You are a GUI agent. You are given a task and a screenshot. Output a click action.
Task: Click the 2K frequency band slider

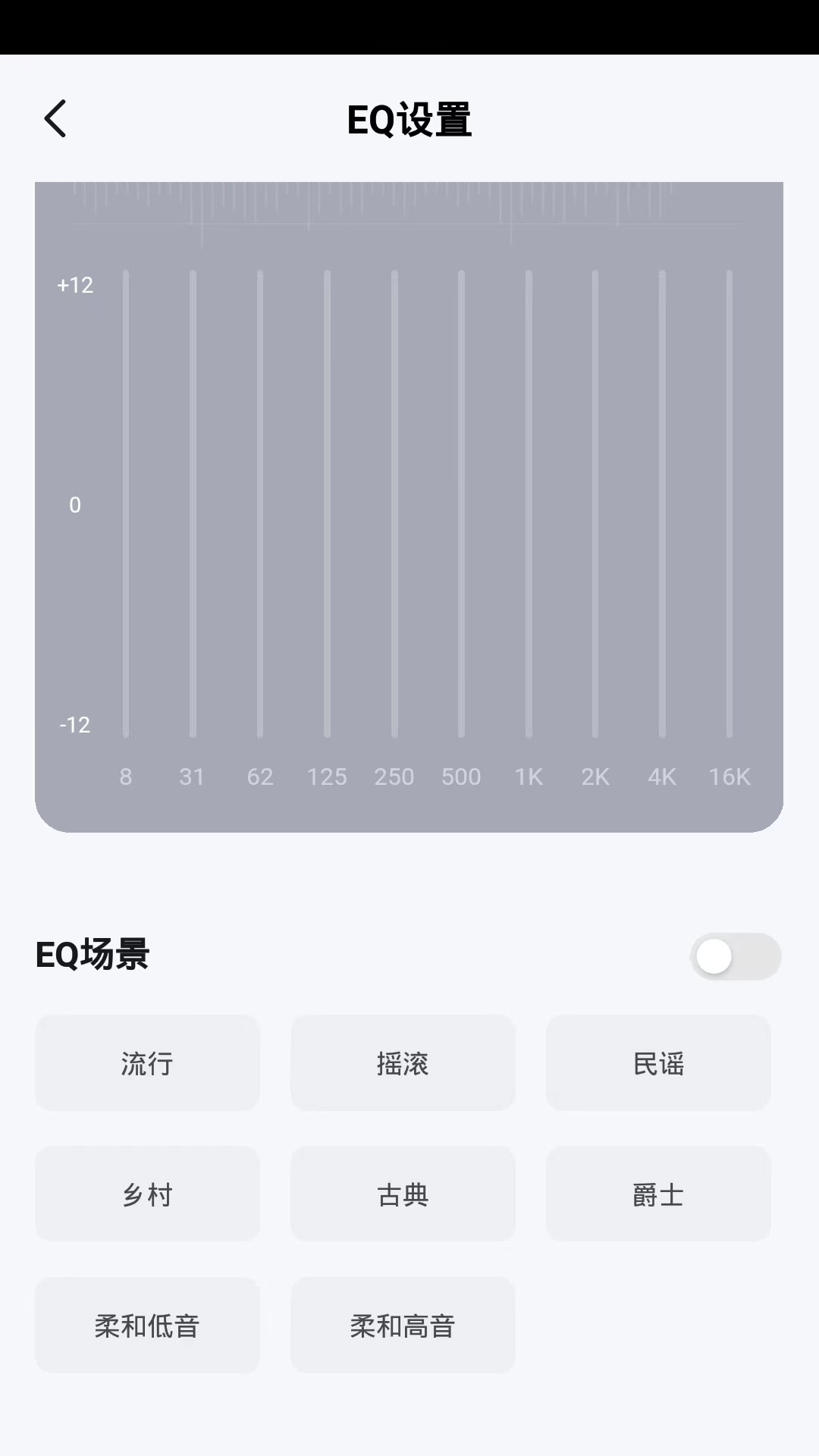[595, 504]
